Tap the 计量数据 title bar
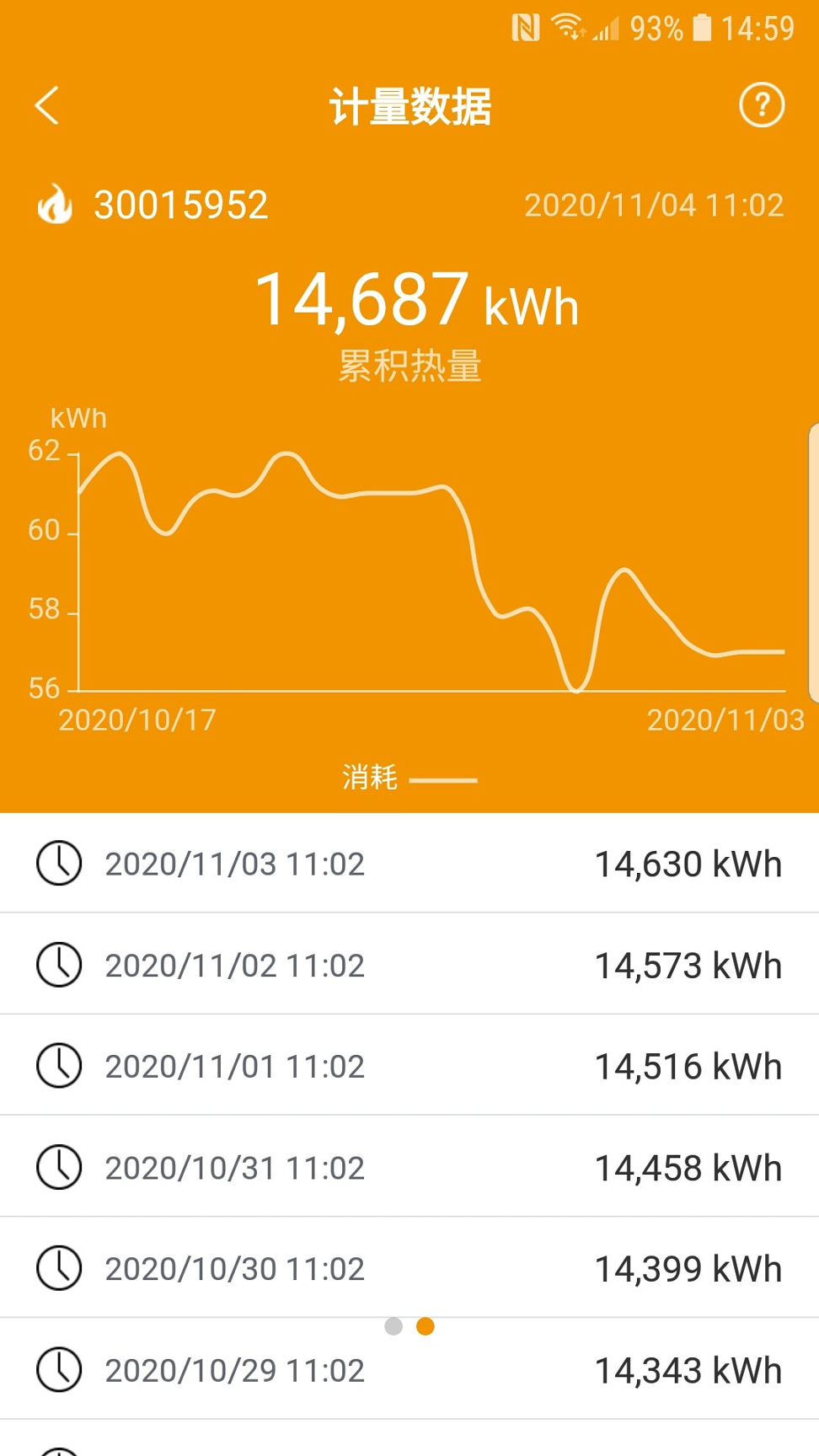Viewport: 819px width, 1456px height. pos(409,104)
